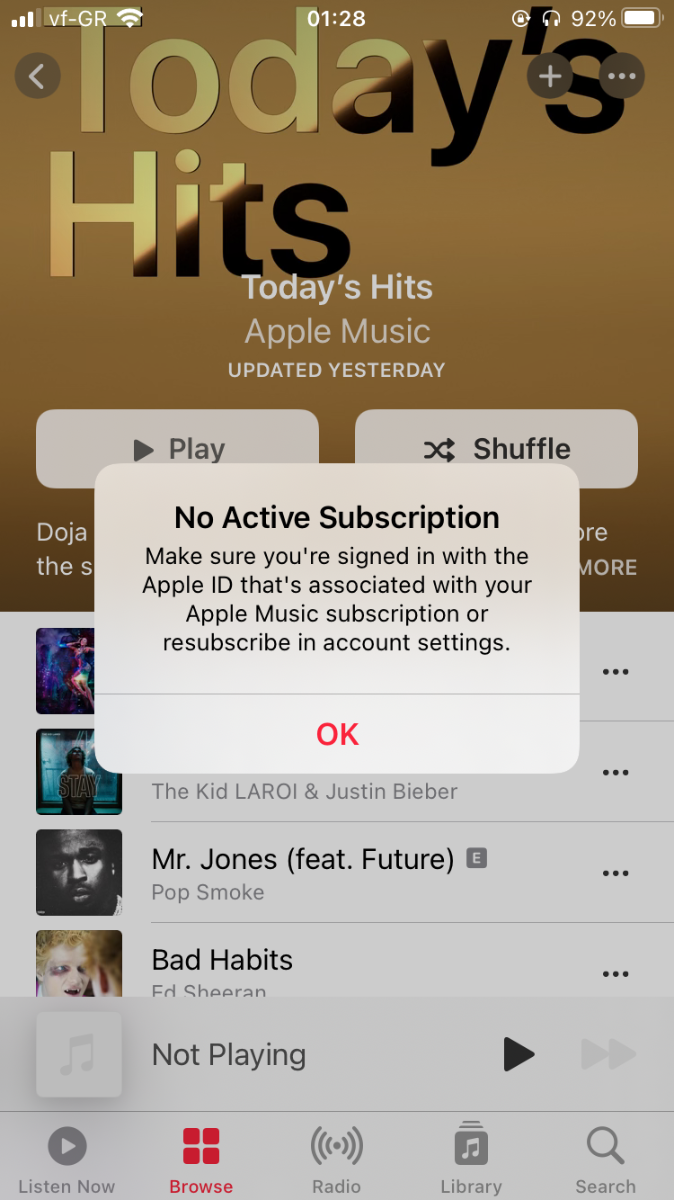Open the playlist's more options menu
This screenshot has height=1200, width=674.
622,76
